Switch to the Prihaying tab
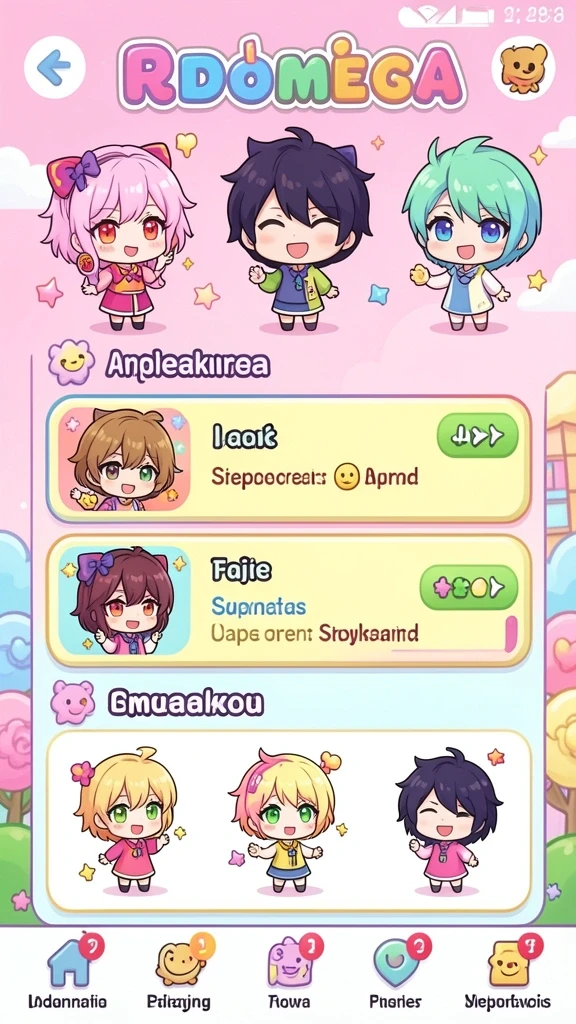The width and height of the screenshot is (576, 1024). click(178, 974)
